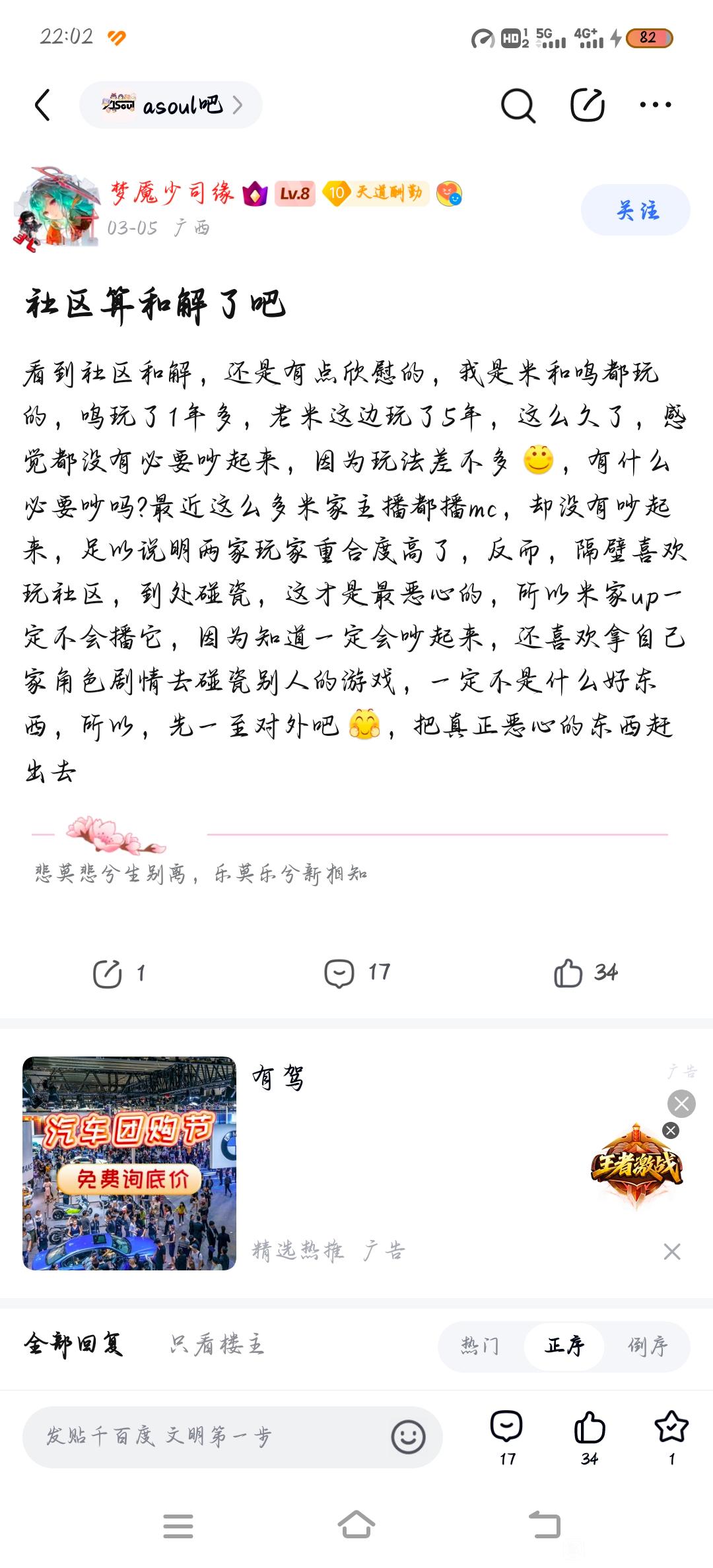Go back using the top-left arrow

42,105
